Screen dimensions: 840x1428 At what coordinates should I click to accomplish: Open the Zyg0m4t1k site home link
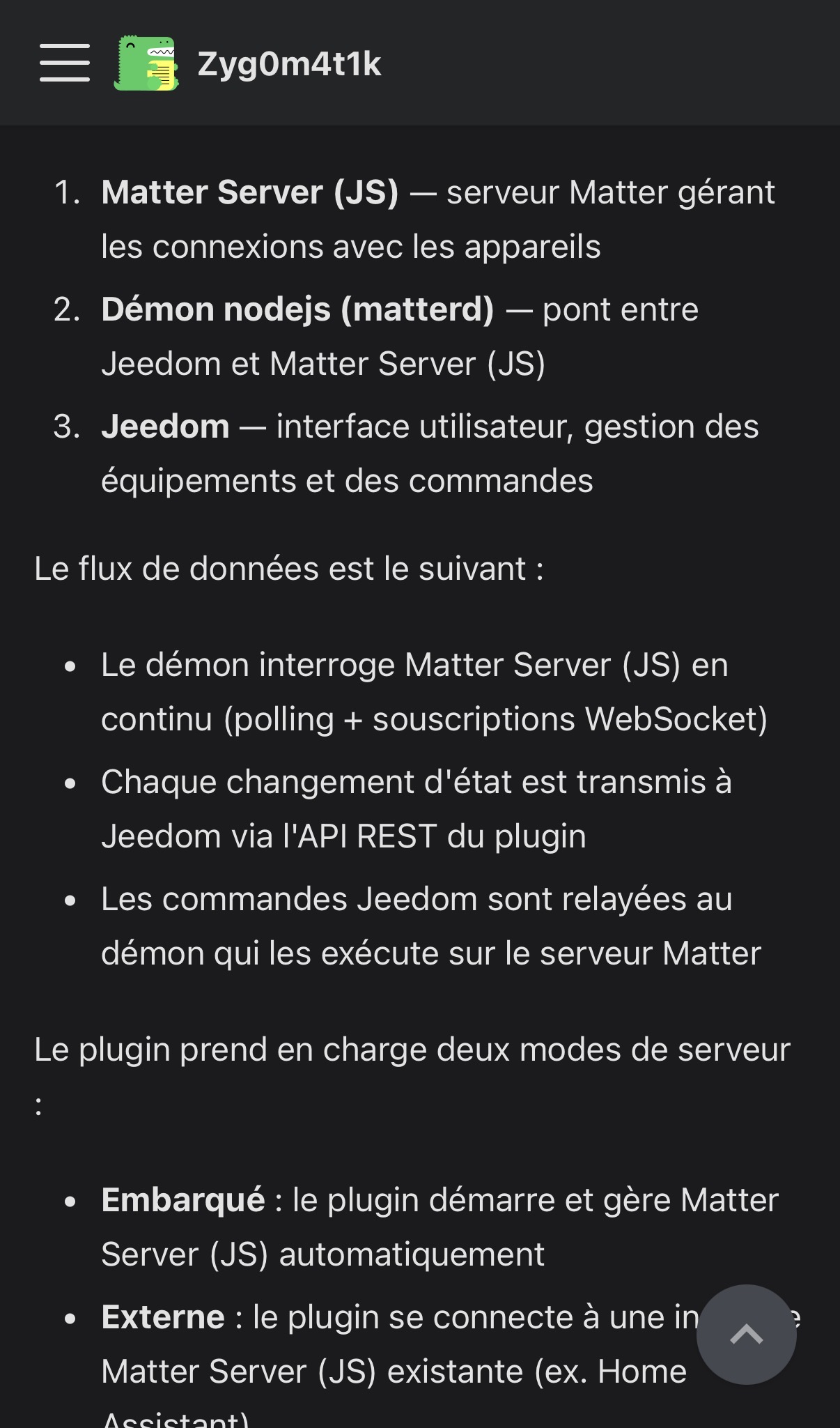tap(247, 63)
